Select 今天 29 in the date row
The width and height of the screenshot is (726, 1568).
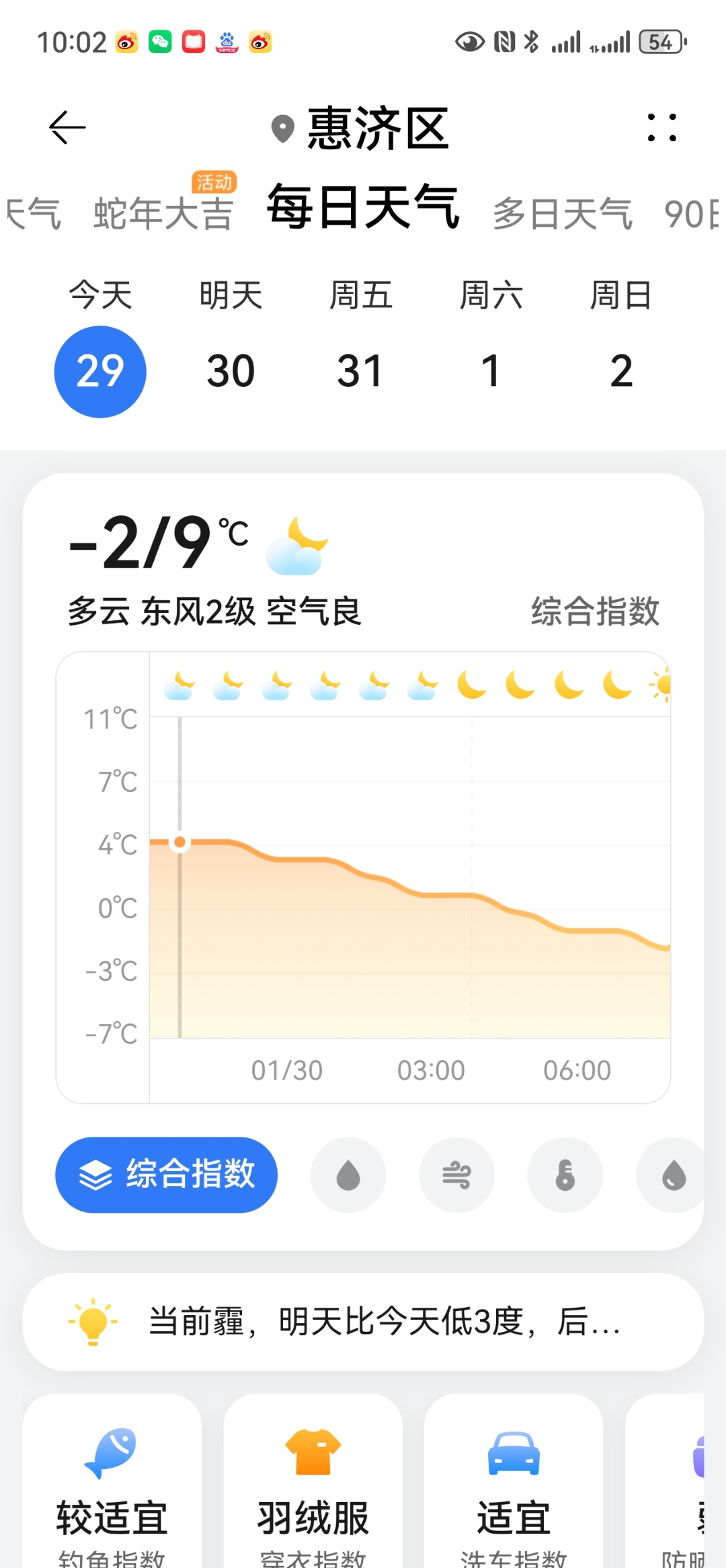100,370
